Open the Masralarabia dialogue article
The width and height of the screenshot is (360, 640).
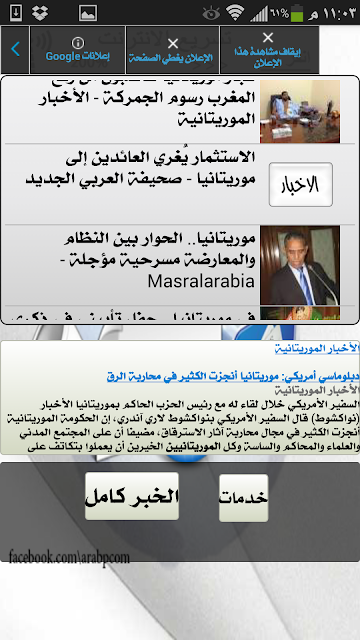click(x=180, y=265)
